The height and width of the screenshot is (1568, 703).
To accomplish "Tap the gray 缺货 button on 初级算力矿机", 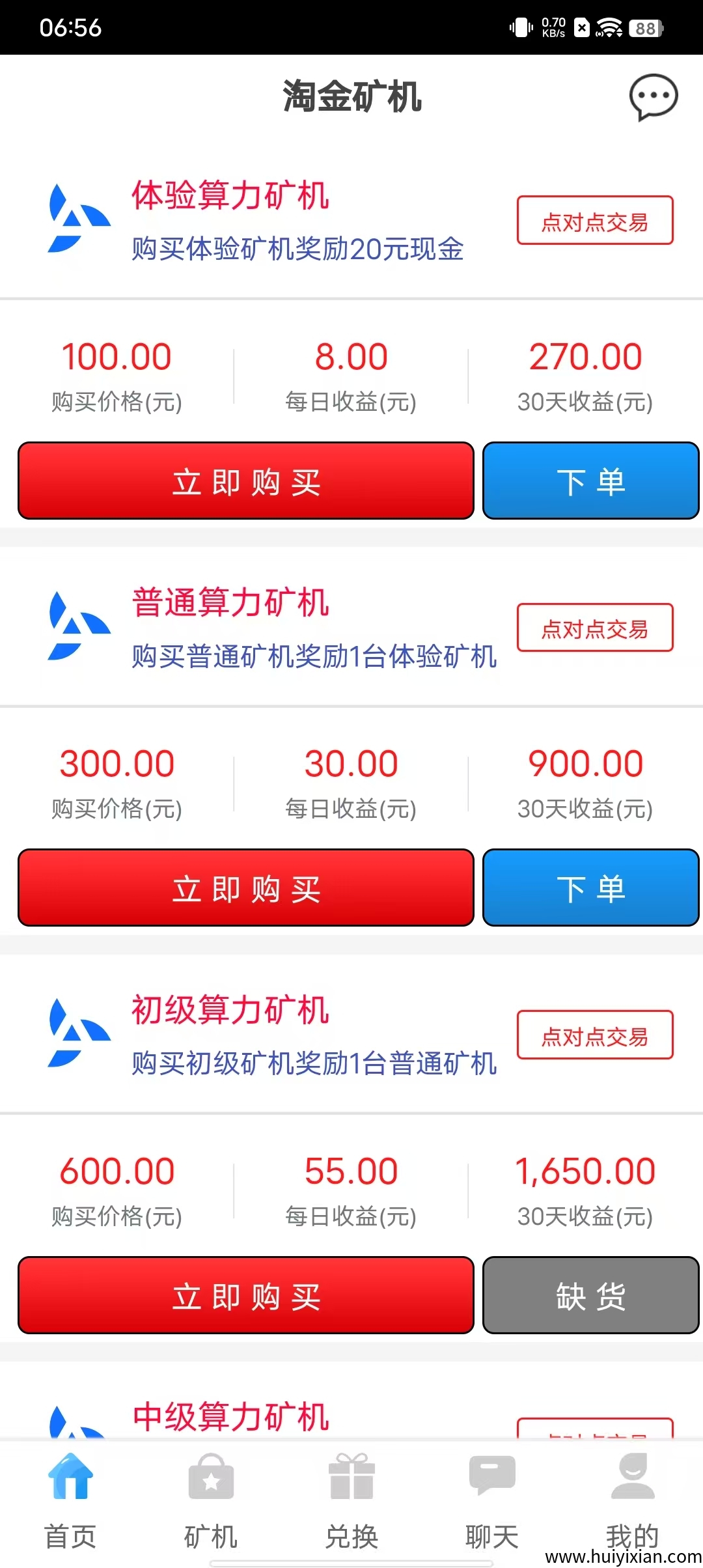I will (590, 1295).
